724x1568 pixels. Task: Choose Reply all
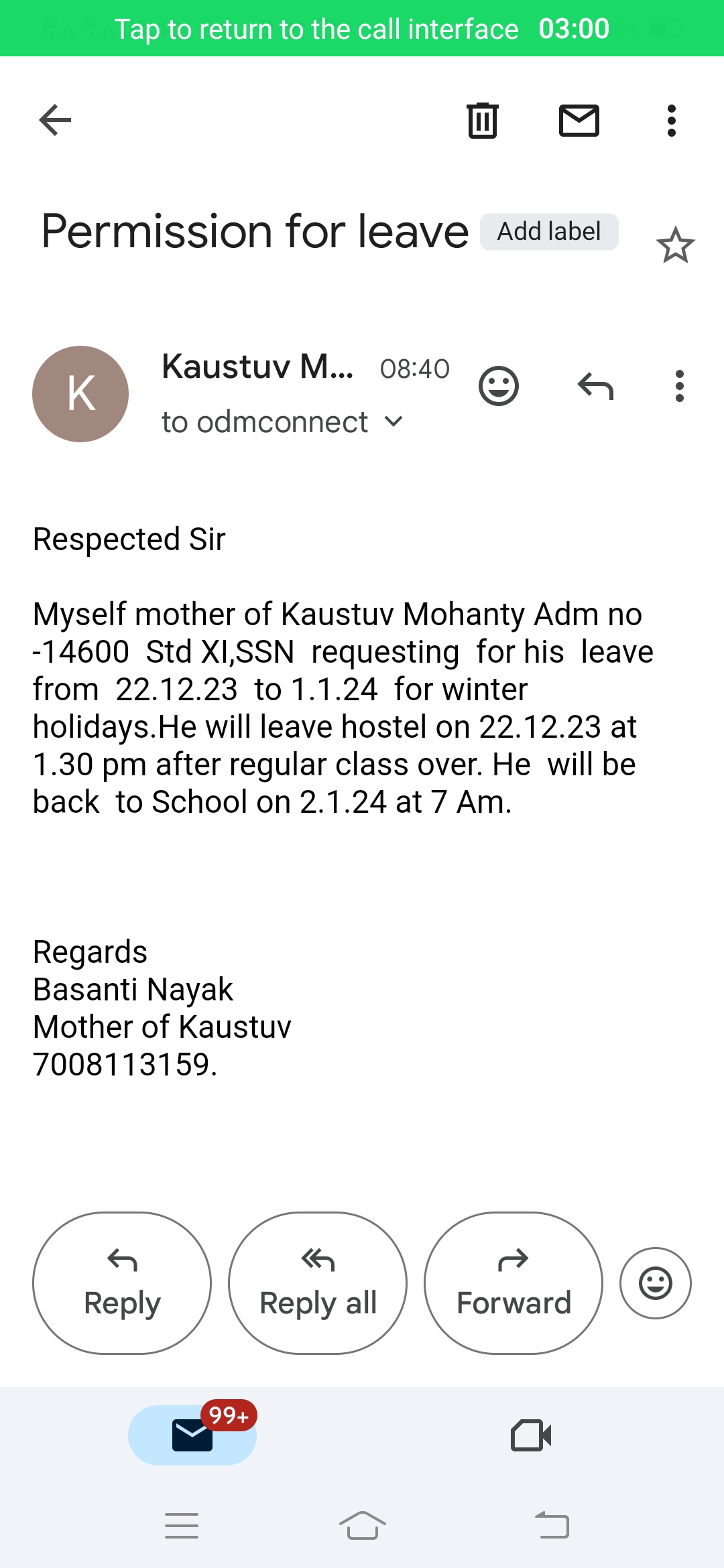click(318, 1283)
